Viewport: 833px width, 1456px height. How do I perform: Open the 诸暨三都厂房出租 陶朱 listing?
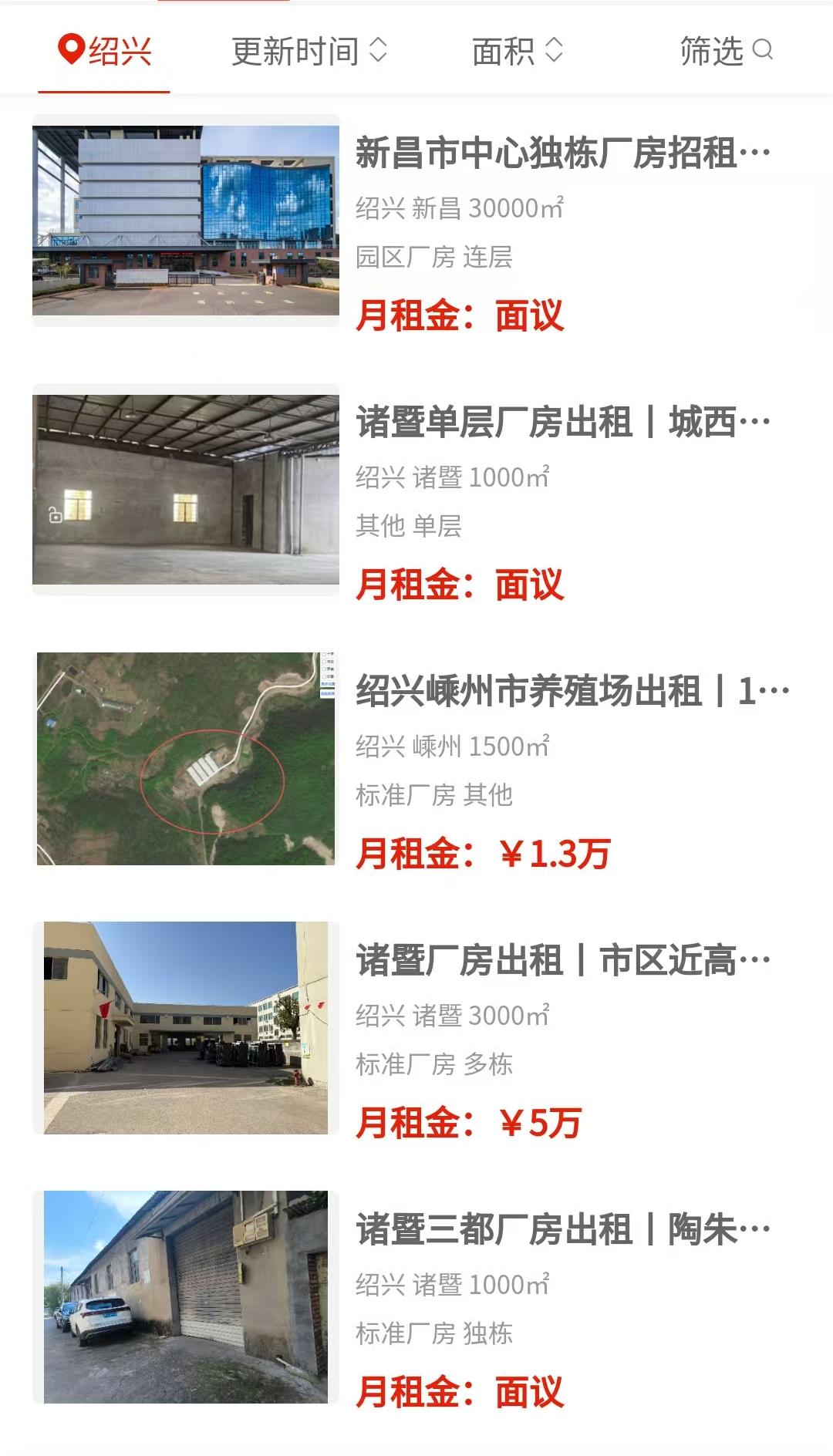point(562,1229)
